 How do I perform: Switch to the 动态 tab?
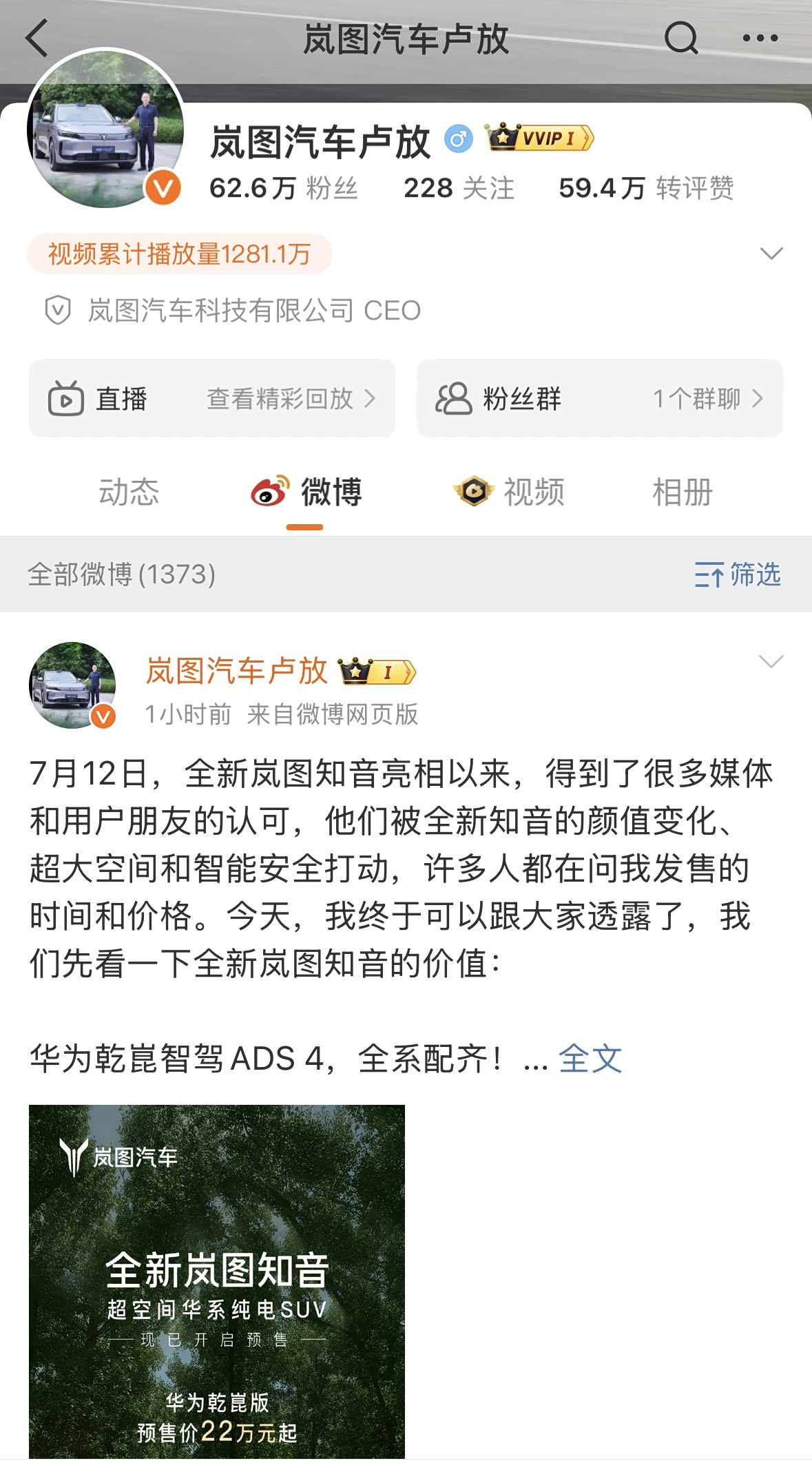coord(129,492)
